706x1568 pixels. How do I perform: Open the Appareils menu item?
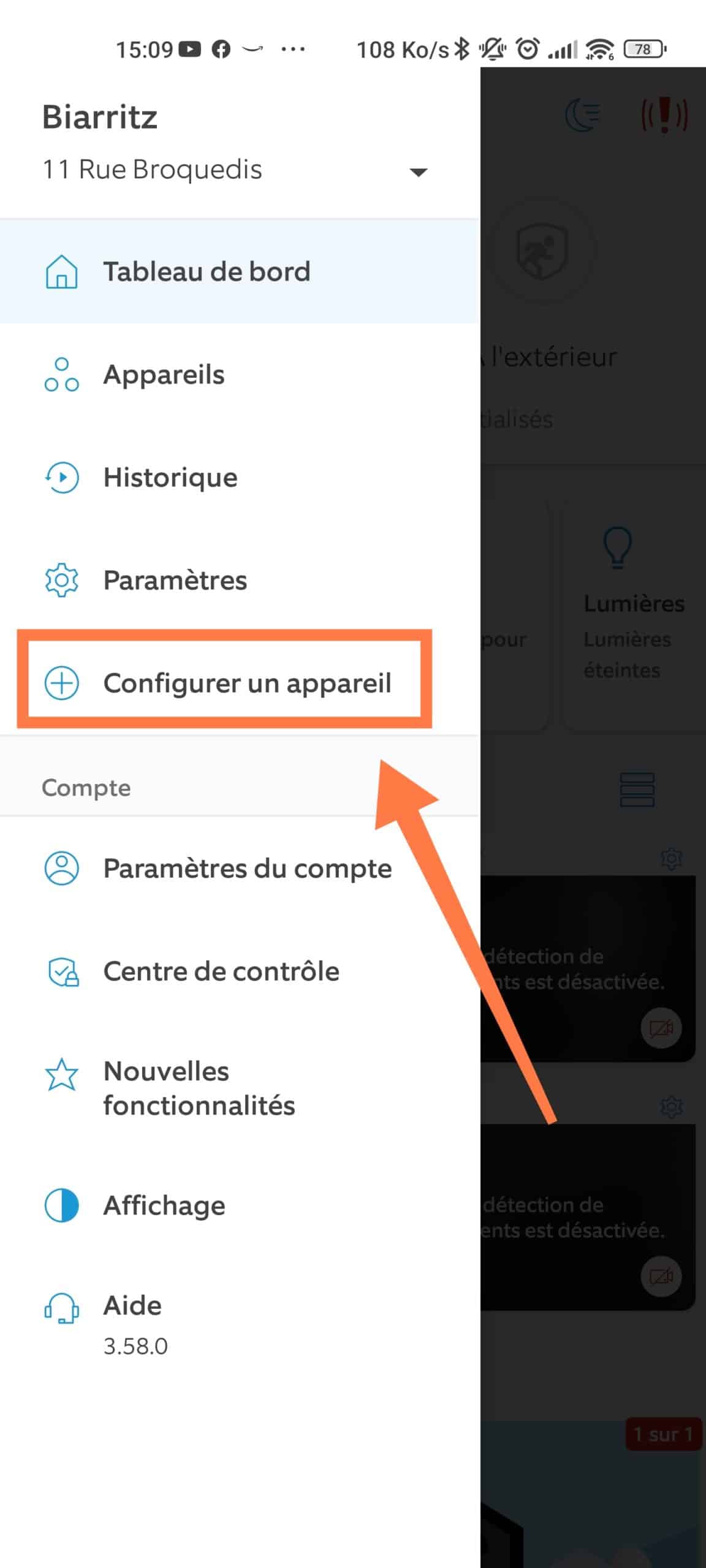pos(164,374)
